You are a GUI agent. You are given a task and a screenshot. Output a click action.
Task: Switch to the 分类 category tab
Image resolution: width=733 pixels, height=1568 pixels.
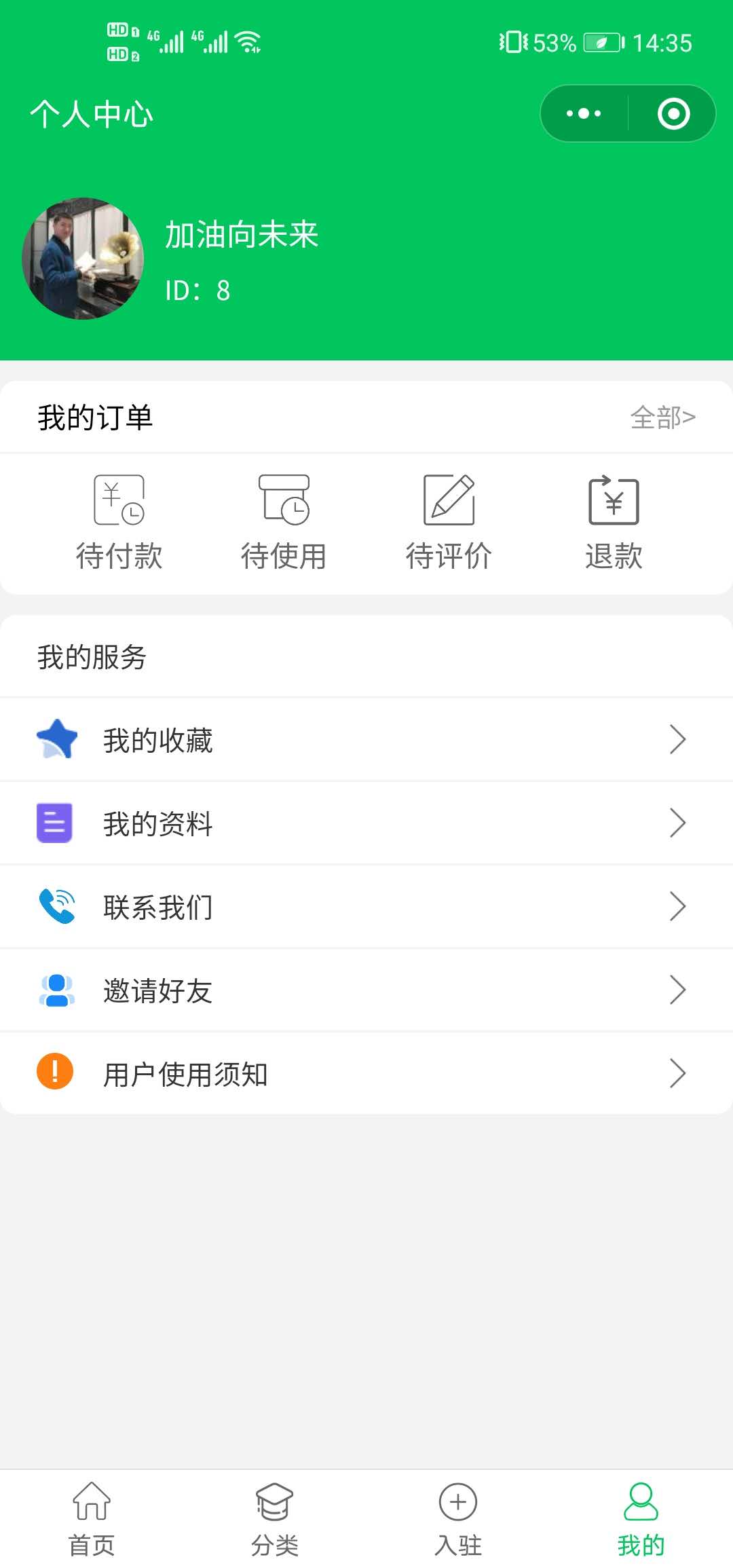pyautogui.click(x=275, y=1519)
